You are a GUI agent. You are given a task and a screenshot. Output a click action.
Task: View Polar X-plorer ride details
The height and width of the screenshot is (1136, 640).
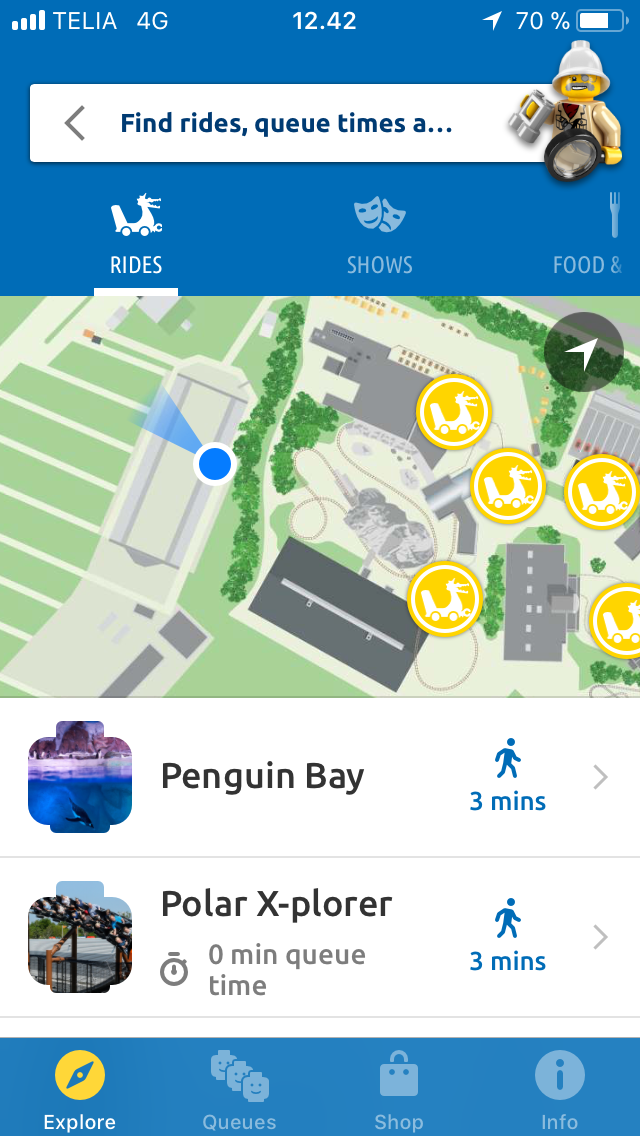click(320, 937)
